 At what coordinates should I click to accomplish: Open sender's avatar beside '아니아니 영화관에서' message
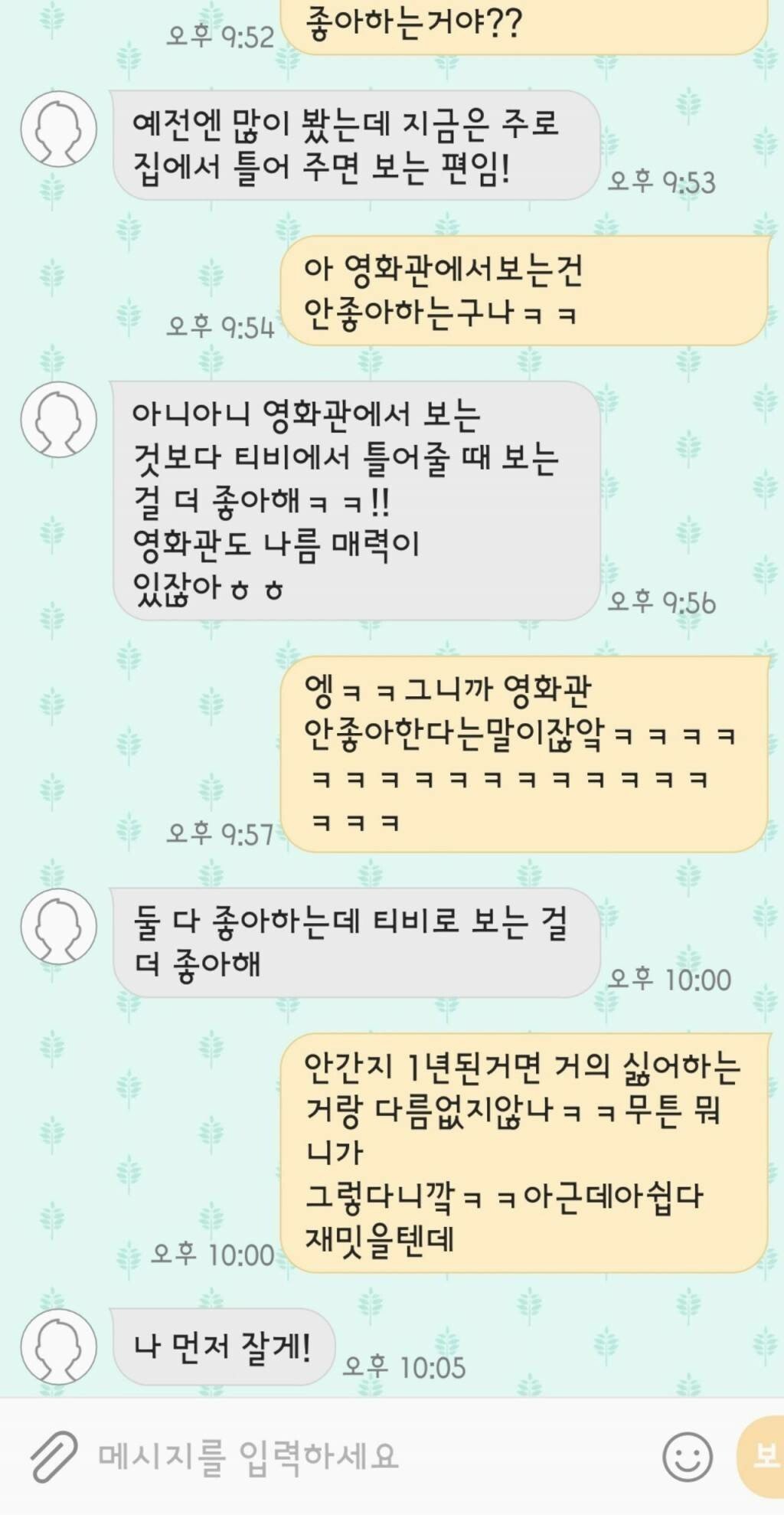[59, 419]
